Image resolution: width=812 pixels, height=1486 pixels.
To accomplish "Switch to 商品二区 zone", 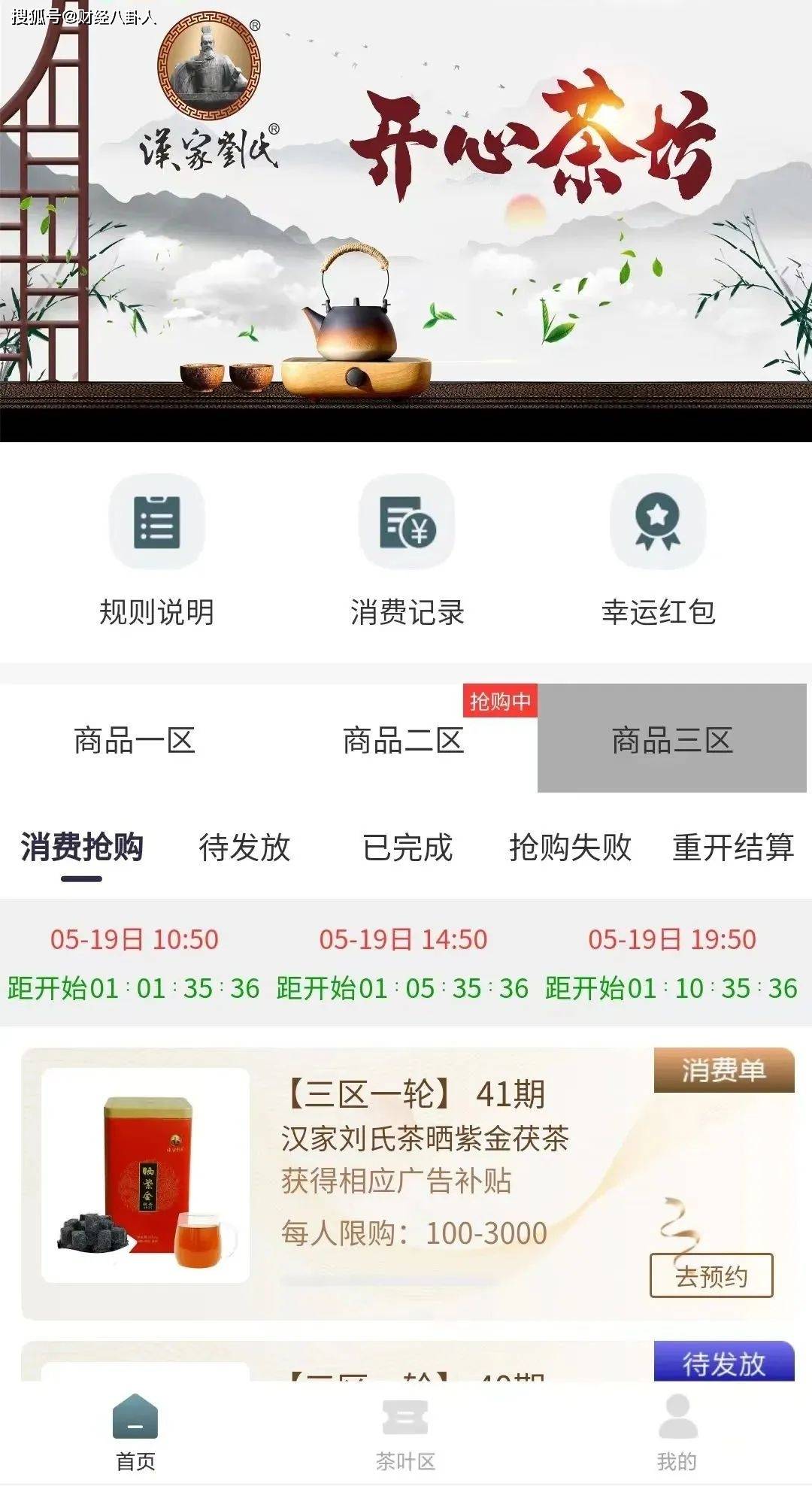I will (403, 740).
